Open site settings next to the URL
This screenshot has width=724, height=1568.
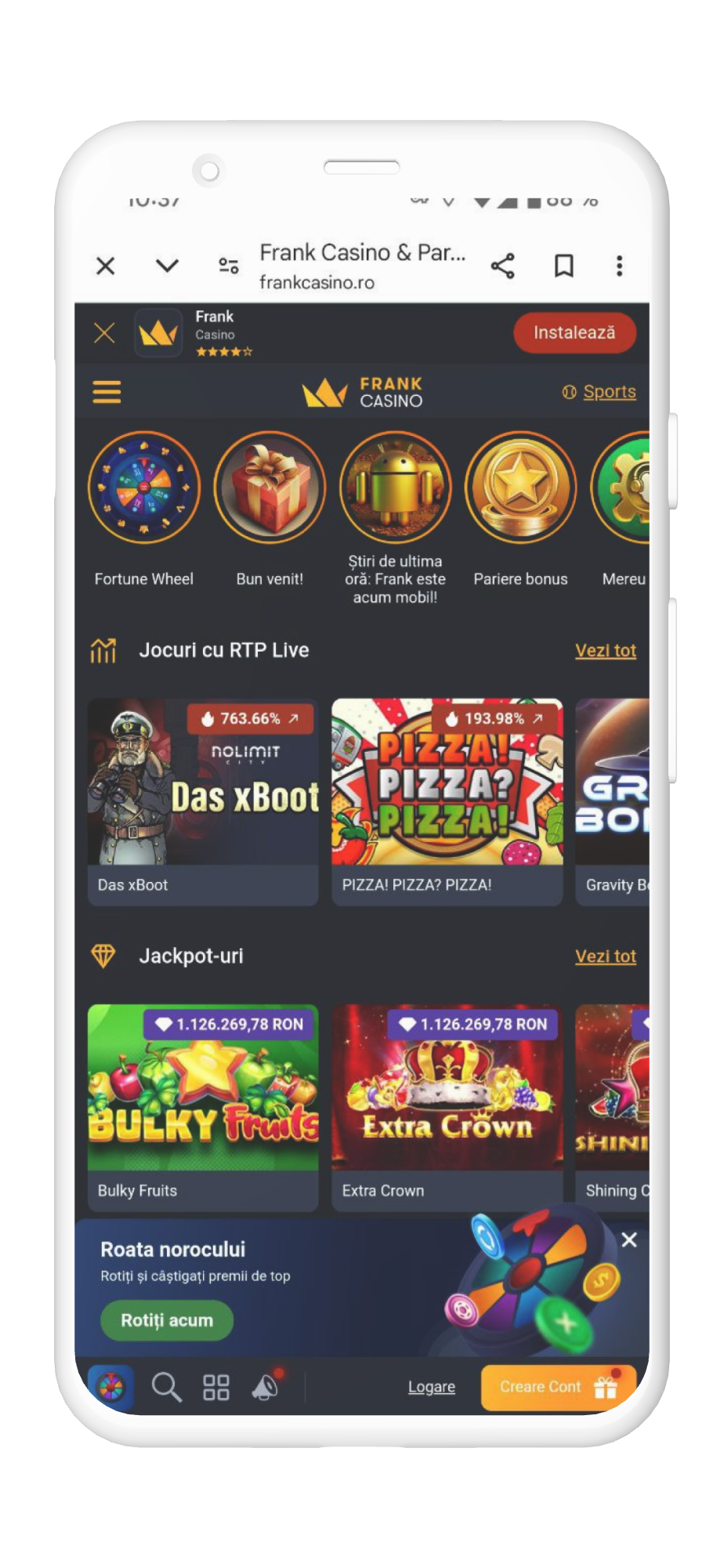coord(228,267)
